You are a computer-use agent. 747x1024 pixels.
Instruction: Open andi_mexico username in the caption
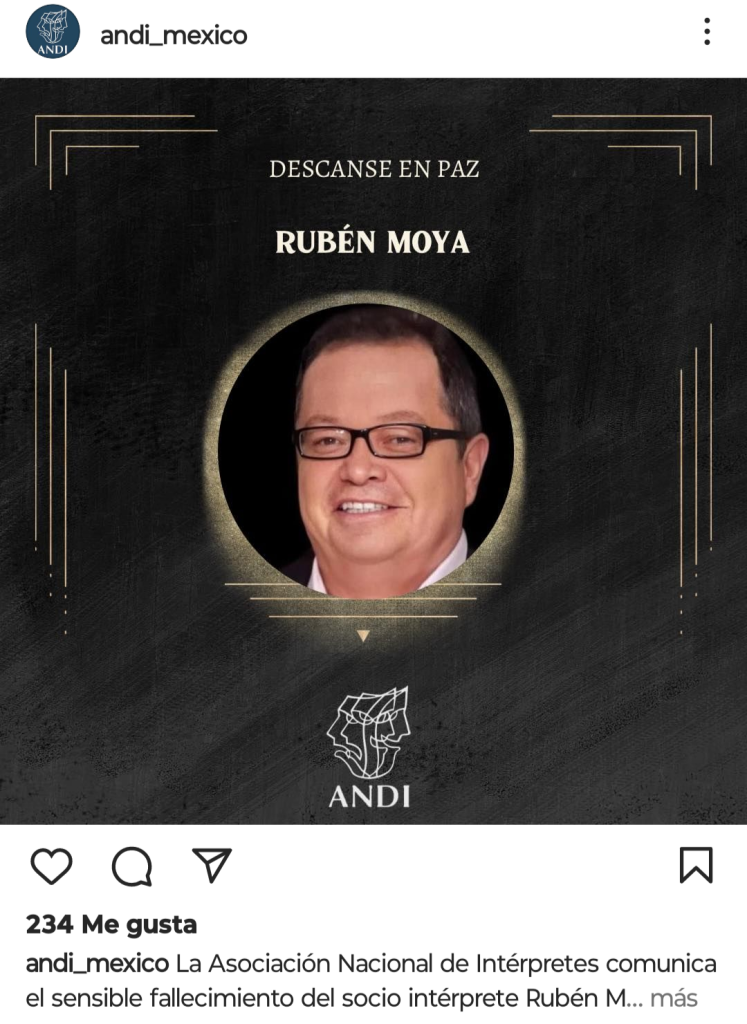[97, 964]
